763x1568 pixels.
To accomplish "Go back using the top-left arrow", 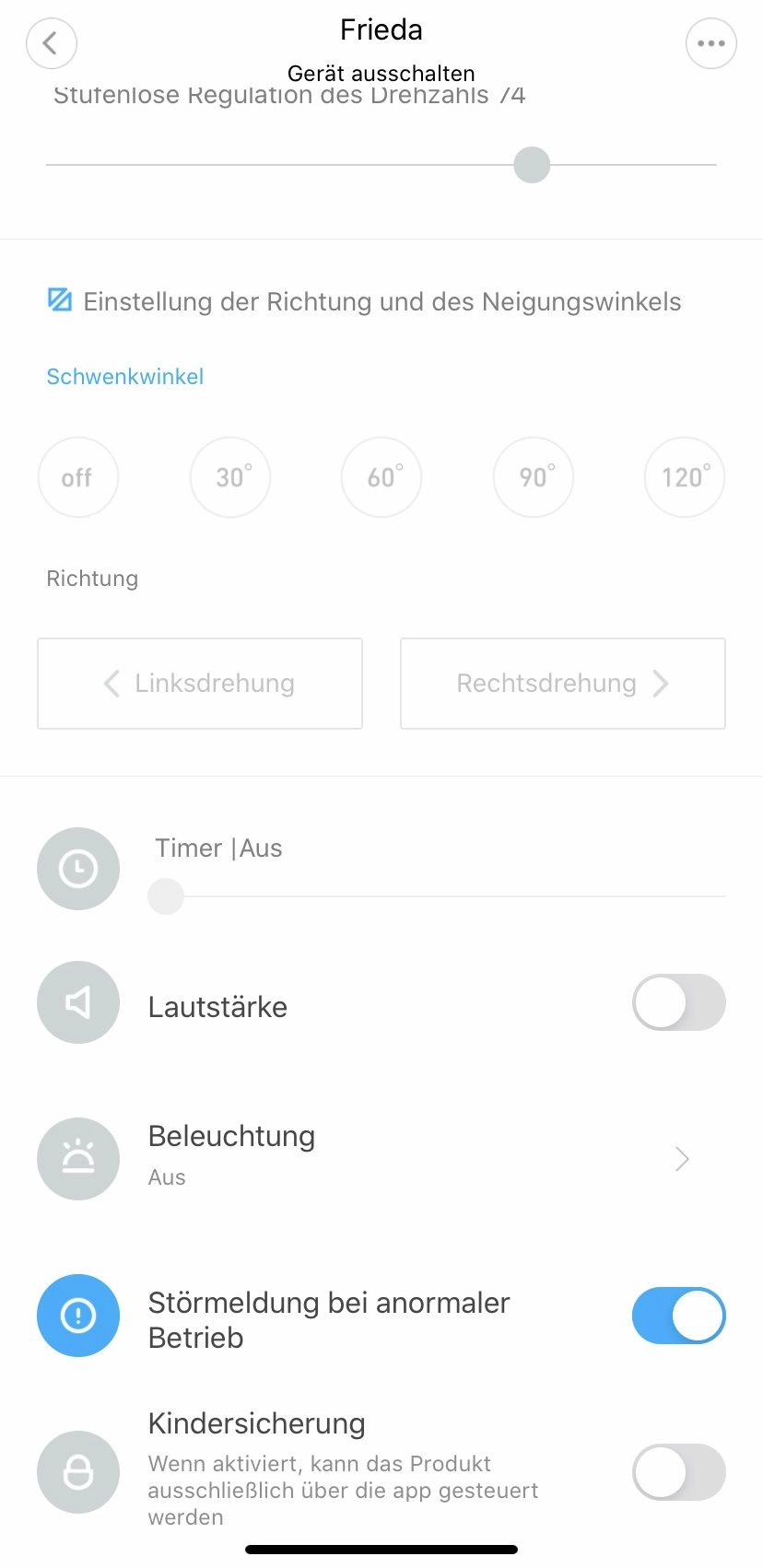I will coord(52,43).
